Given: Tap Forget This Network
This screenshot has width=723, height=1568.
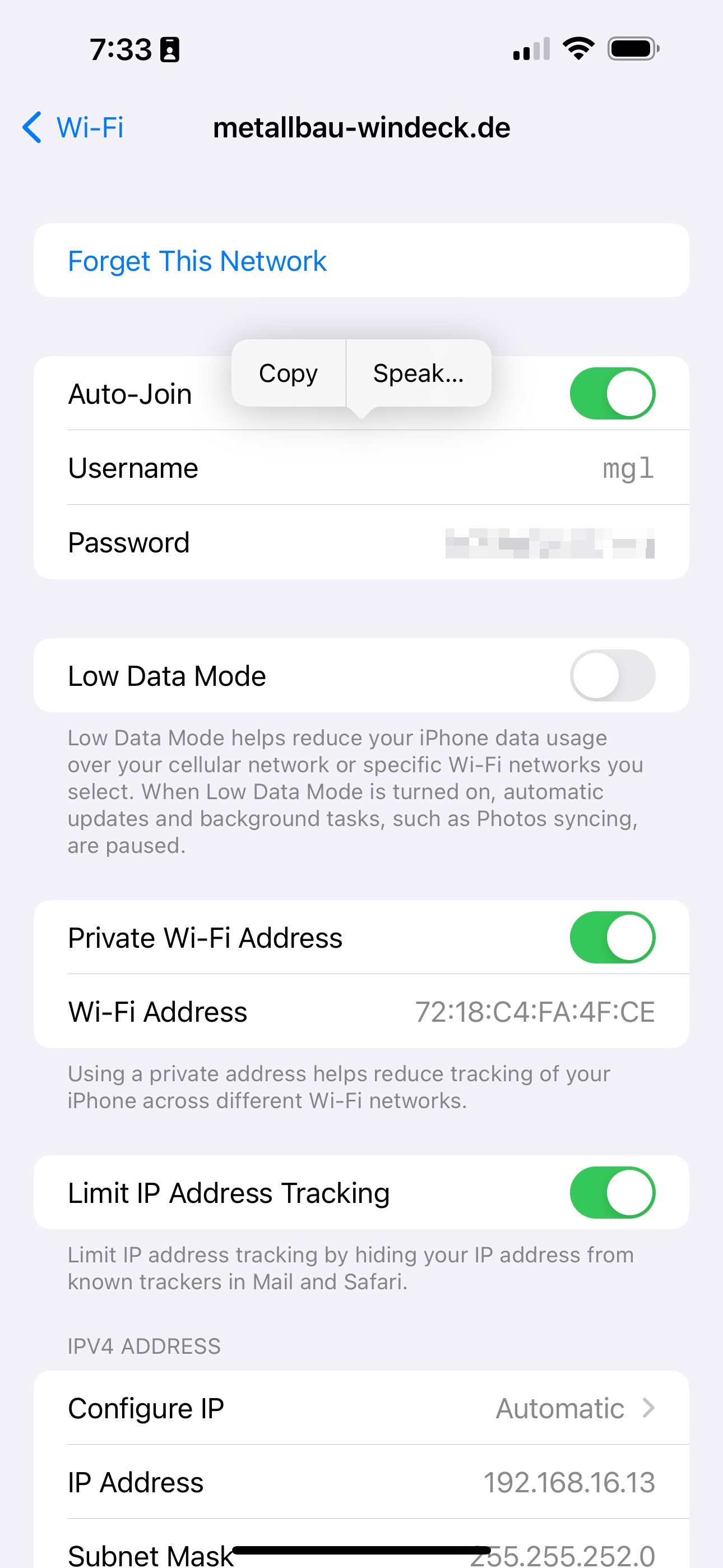Looking at the screenshot, I should tap(197, 261).
